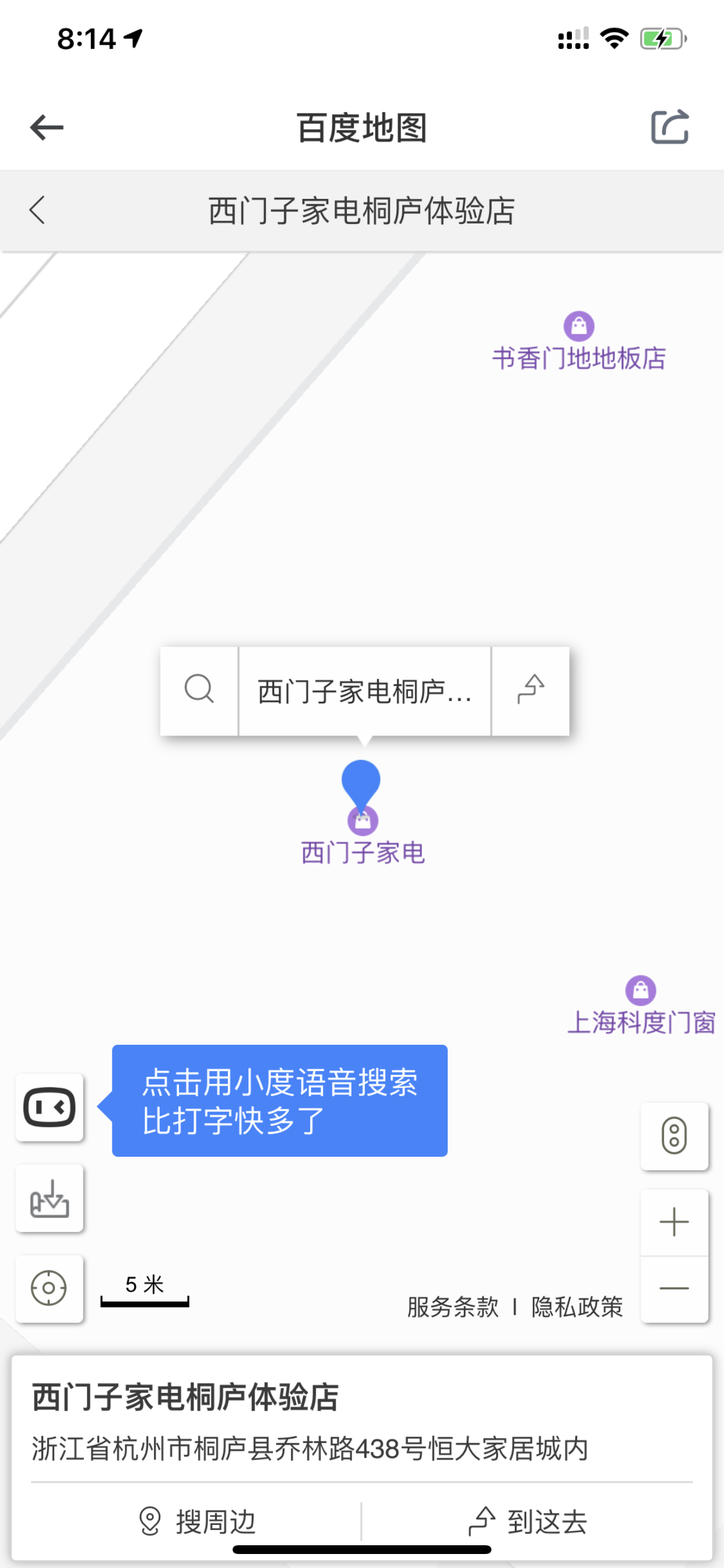Image resolution: width=724 pixels, height=1568 pixels.
Task: Go back using the top-left arrow
Action: [x=47, y=127]
